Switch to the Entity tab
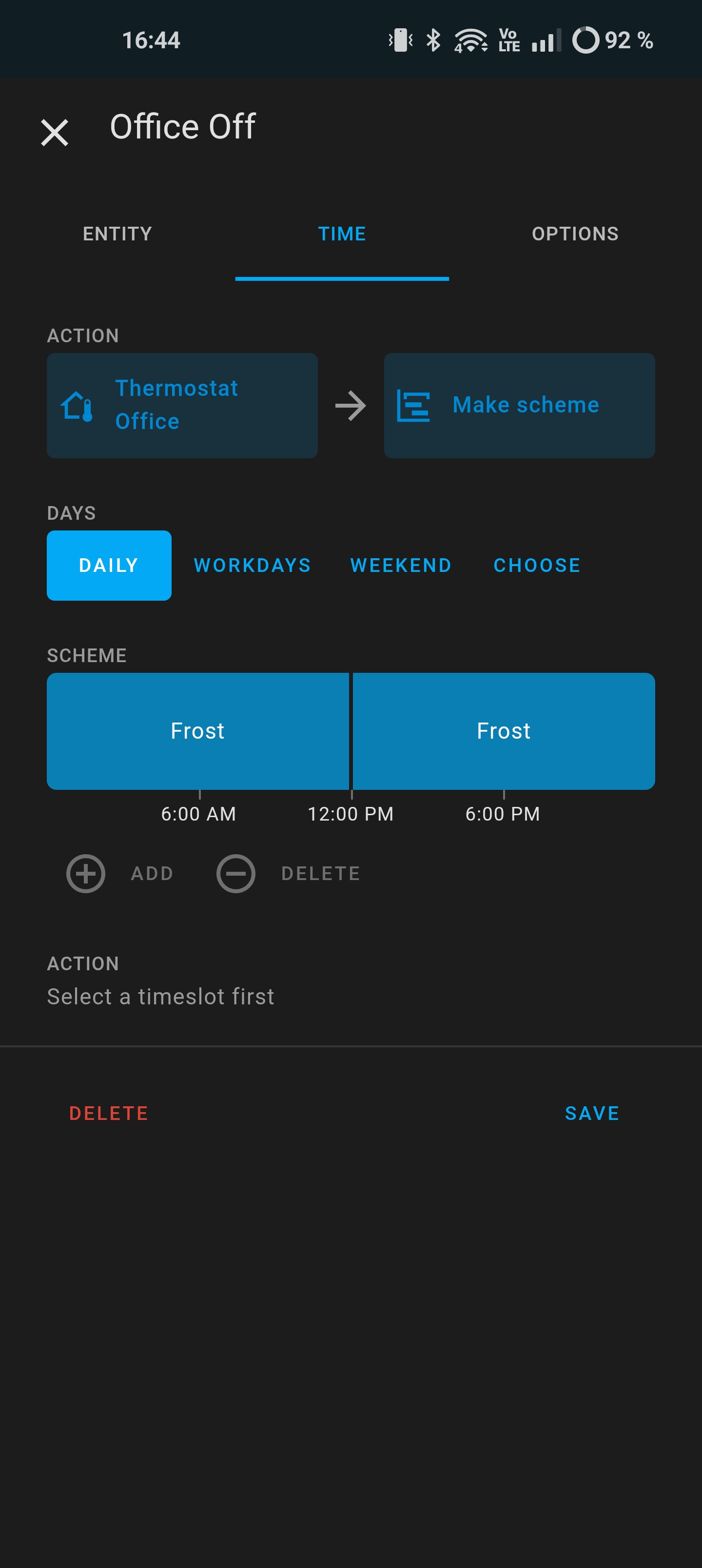 [117, 234]
